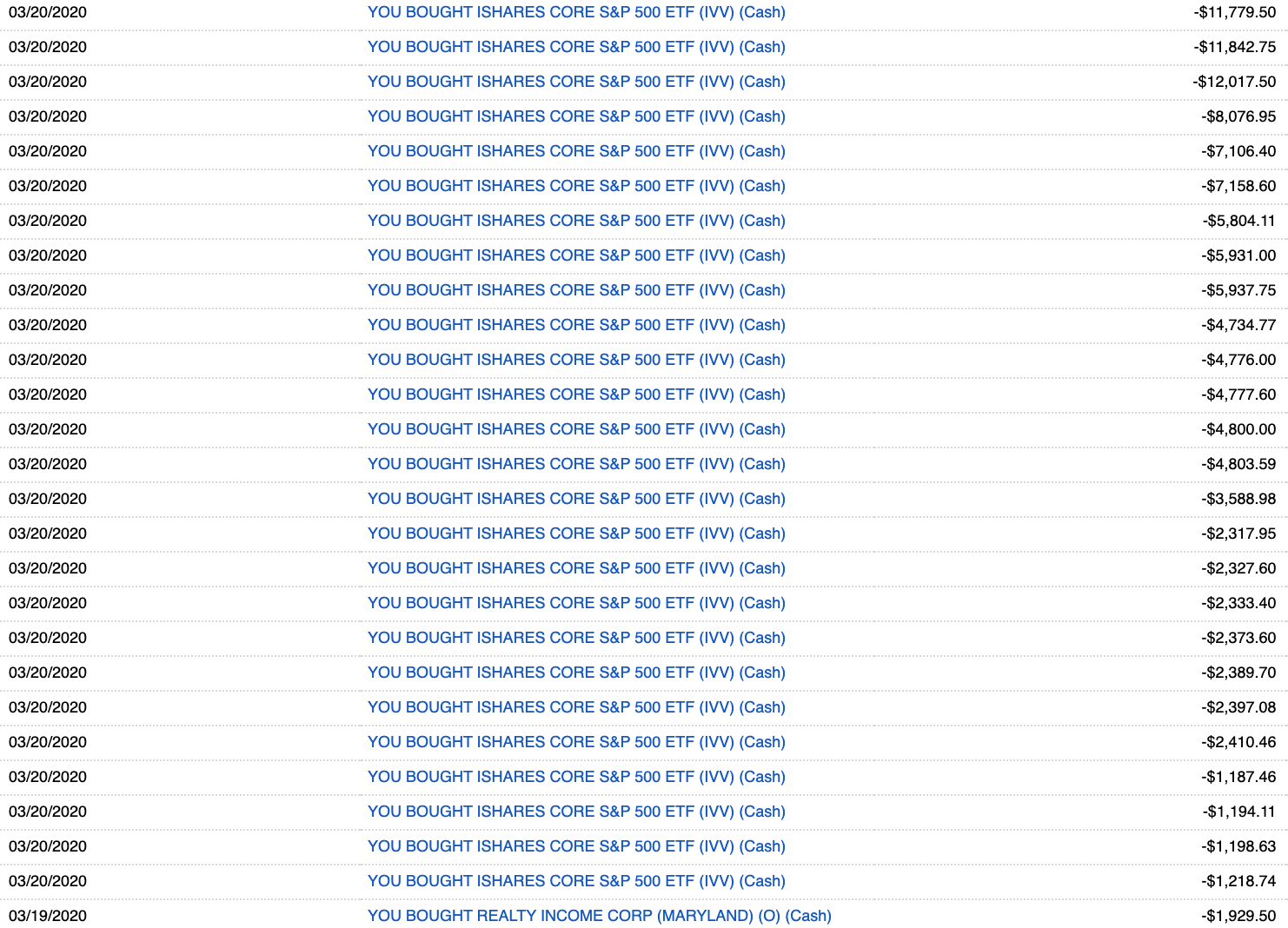View the IVV transaction for -$8,076.95
The height and width of the screenshot is (928, 1288).
point(576,116)
